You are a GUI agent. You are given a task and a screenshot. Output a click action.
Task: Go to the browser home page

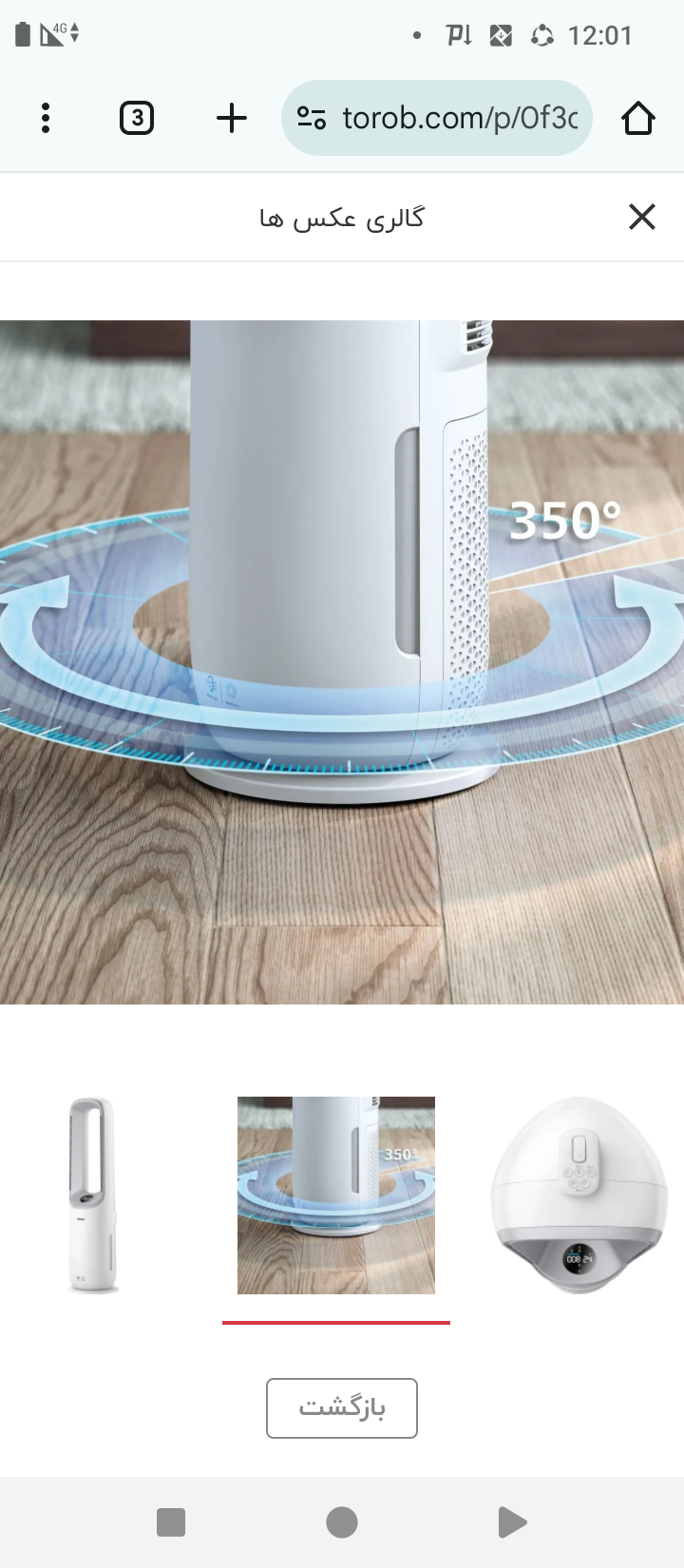coord(638,118)
